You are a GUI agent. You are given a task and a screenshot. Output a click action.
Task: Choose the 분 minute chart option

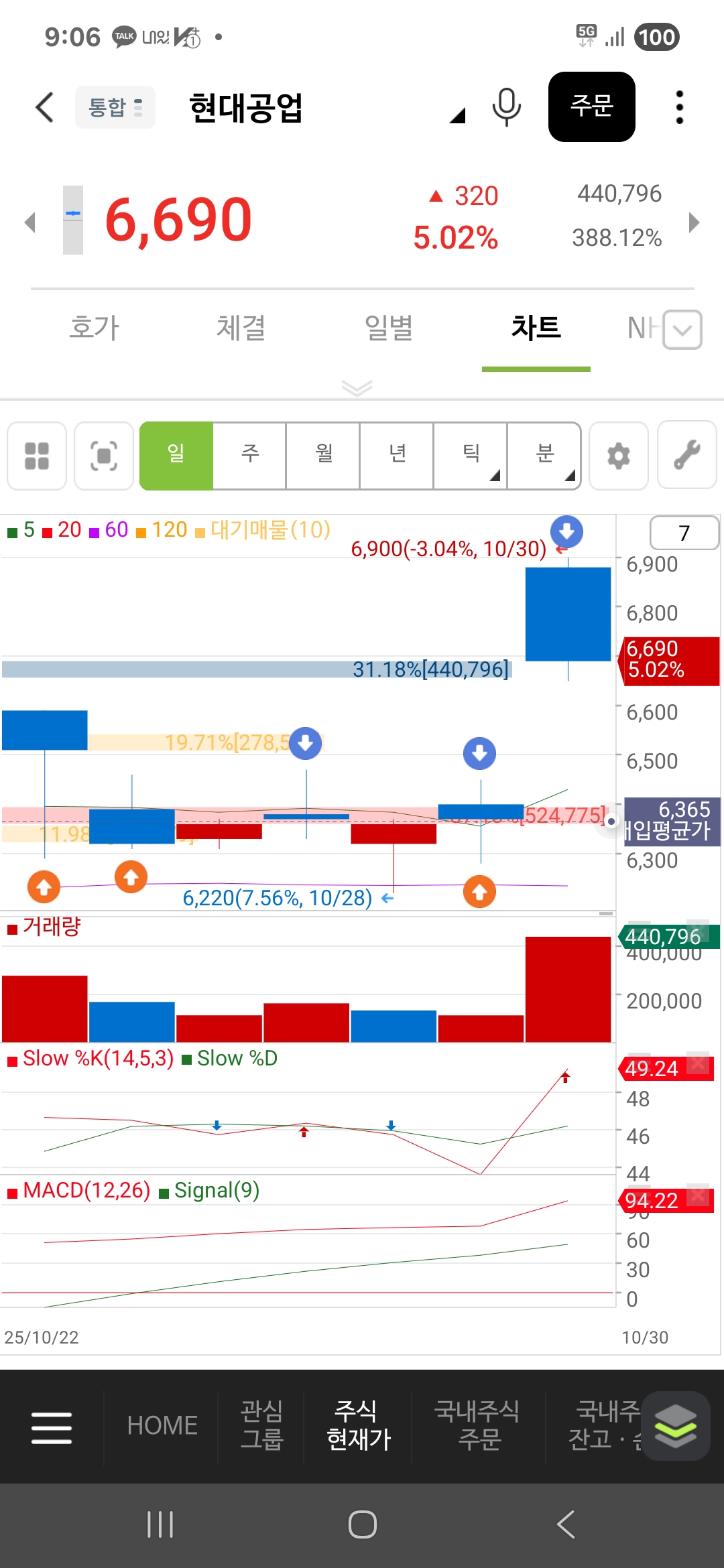click(x=544, y=456)
